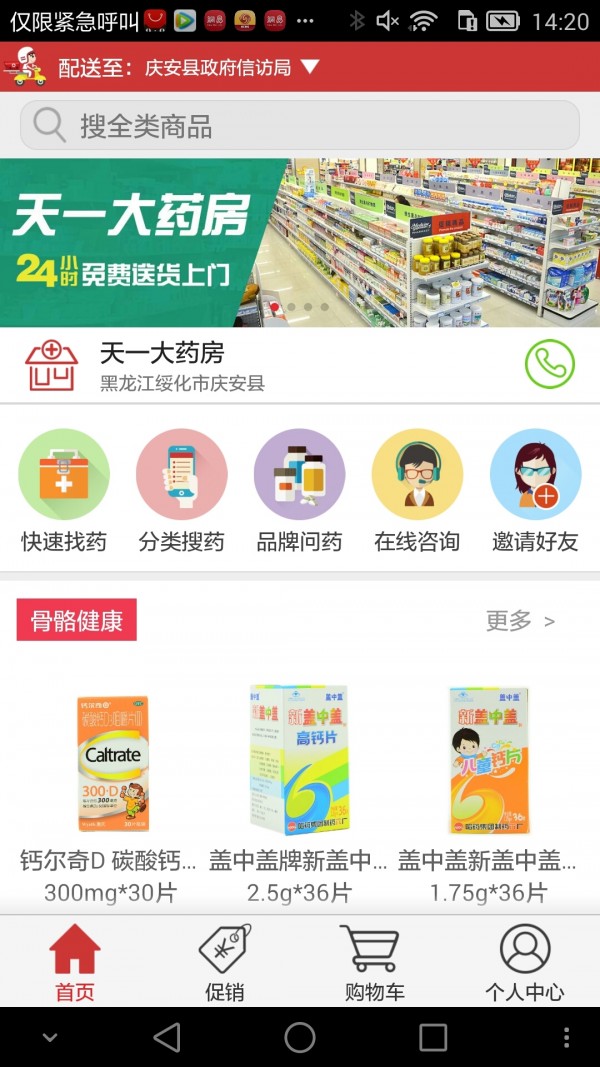Open the system recent apps button
This screenshot has height=1067, width=600.
[x=433, y=1037]
